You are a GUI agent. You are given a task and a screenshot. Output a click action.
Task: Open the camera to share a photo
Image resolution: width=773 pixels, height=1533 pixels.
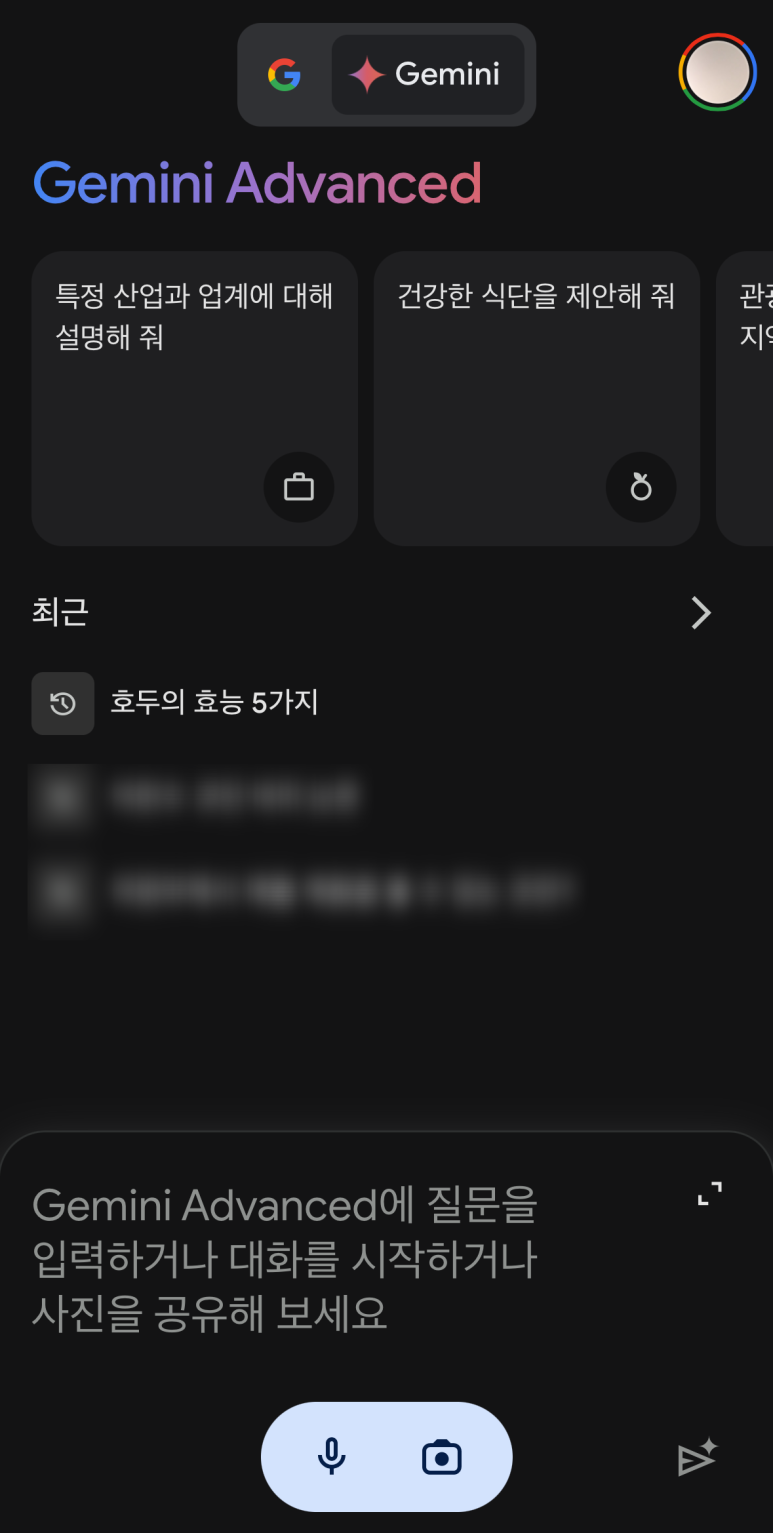pyautogui.click(x=442, y=1457)
